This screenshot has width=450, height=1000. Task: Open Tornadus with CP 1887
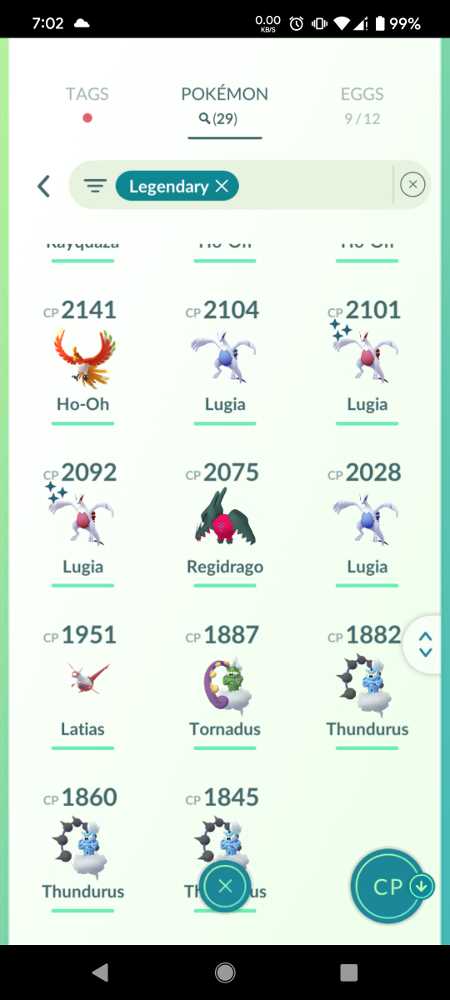(x=225, y=686)
